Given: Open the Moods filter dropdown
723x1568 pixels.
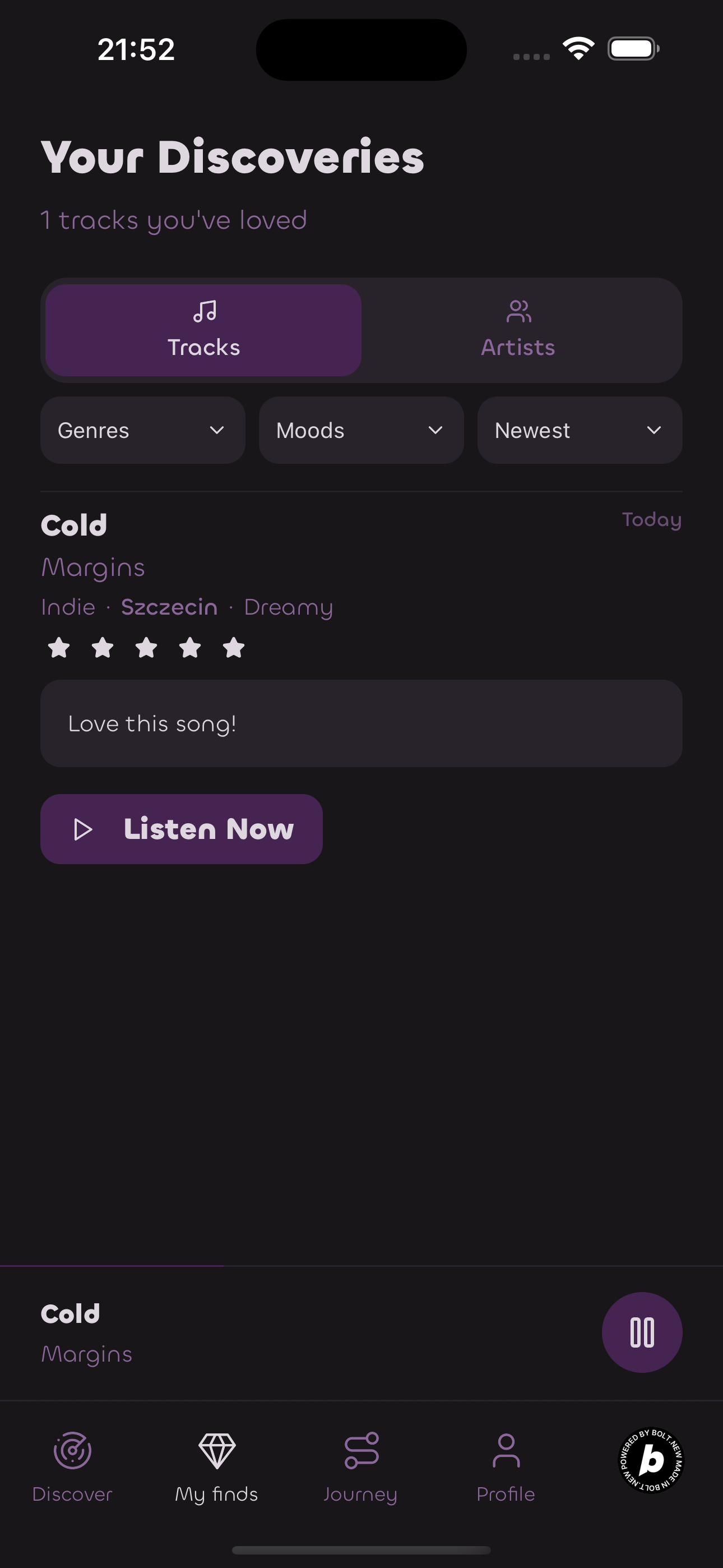Looking at the screenshot, I should pos(361,430).
